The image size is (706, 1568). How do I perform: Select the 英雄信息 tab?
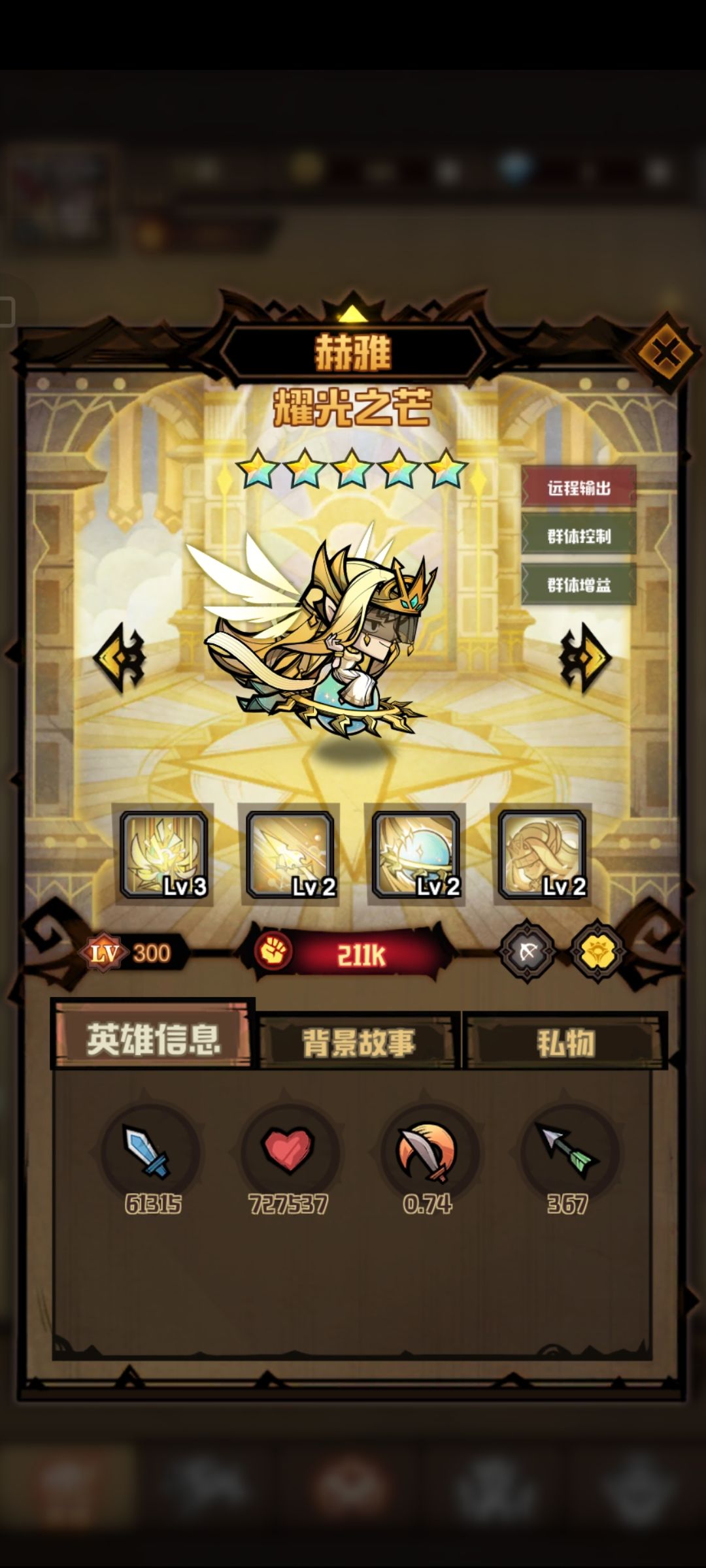click(153, 1037)
